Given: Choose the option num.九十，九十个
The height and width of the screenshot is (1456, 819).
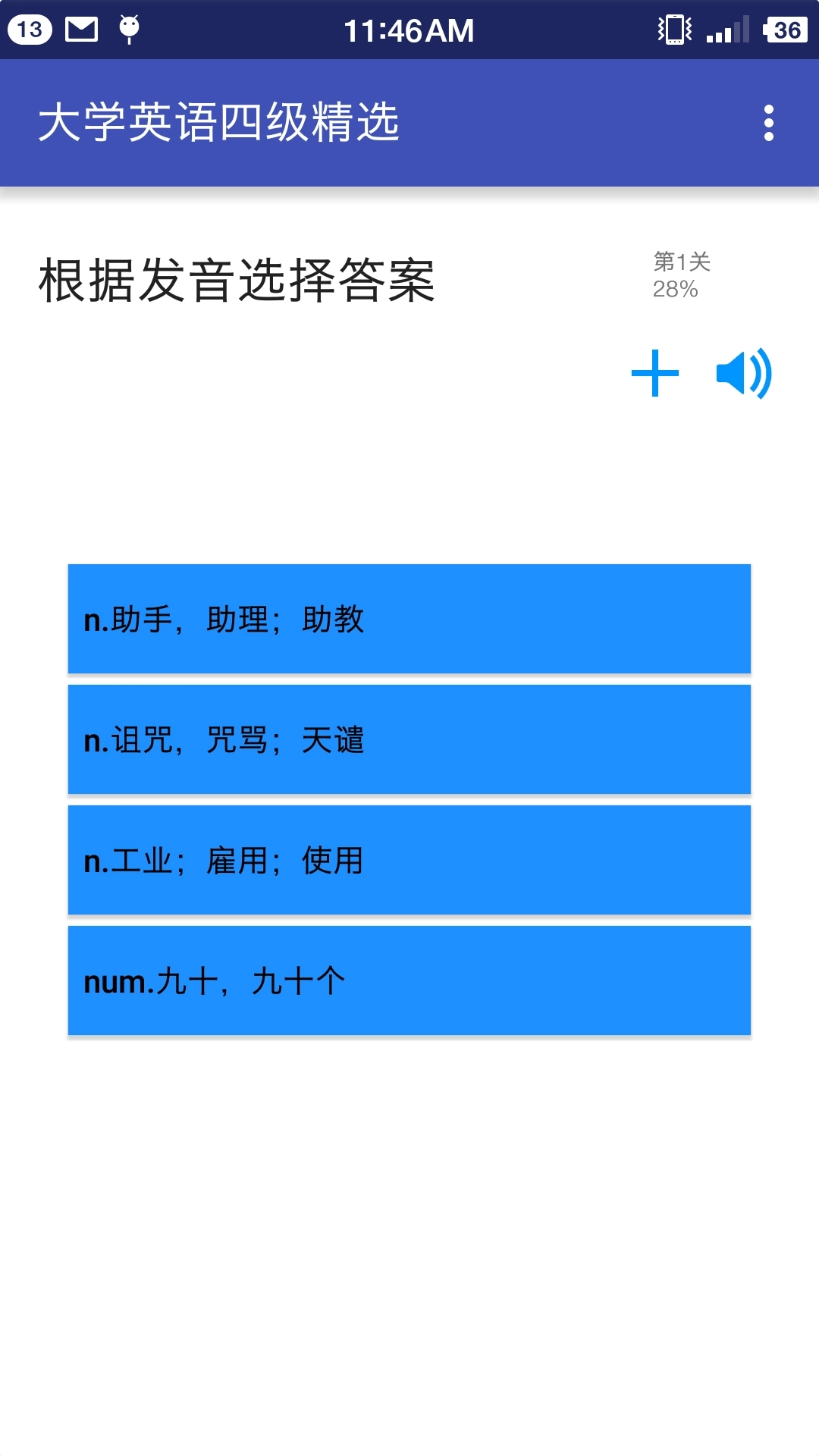Looking at the screenshot, I should tap(409, 978).
